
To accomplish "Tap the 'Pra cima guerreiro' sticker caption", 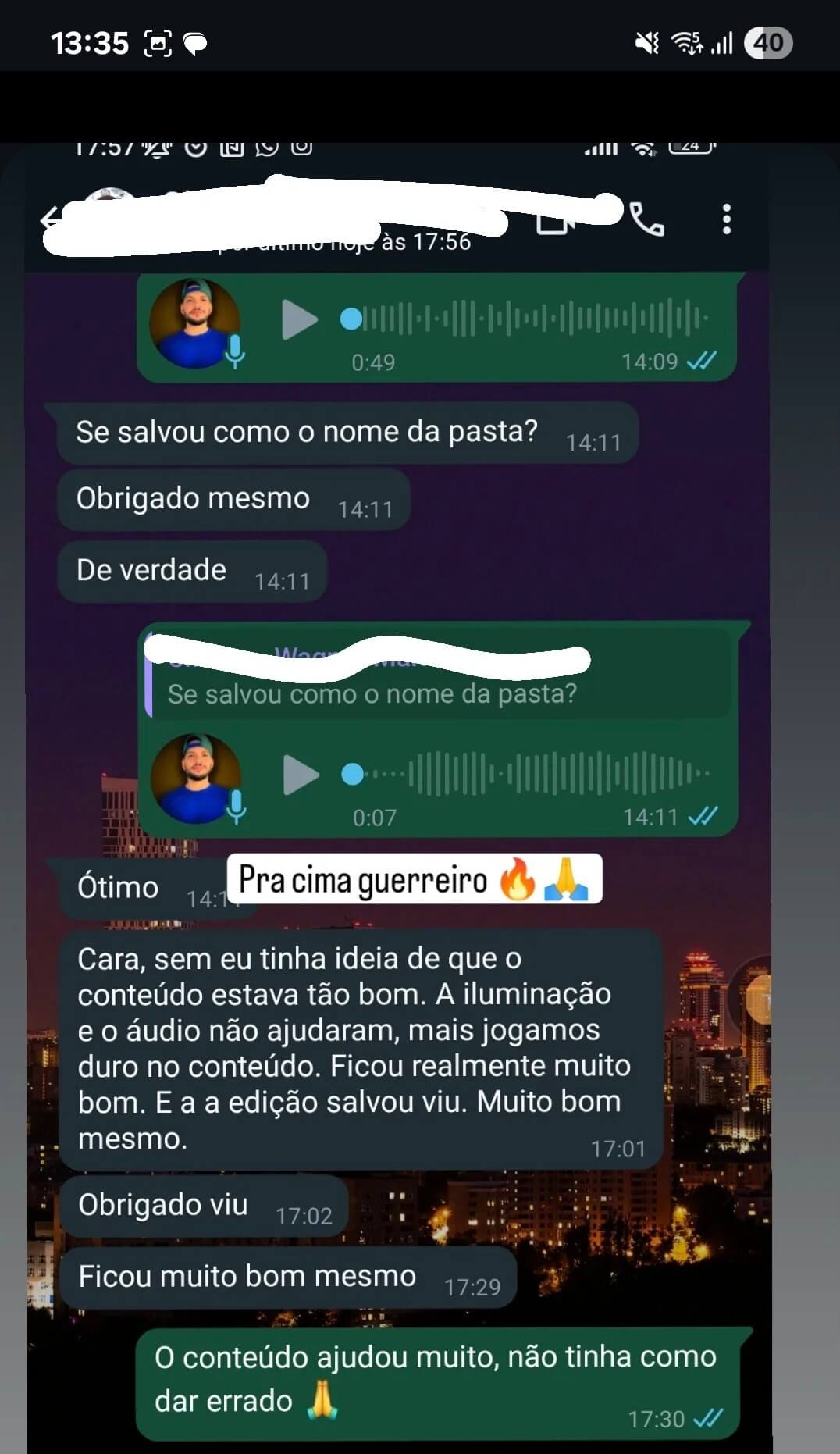I will click(x=414, y=881).
